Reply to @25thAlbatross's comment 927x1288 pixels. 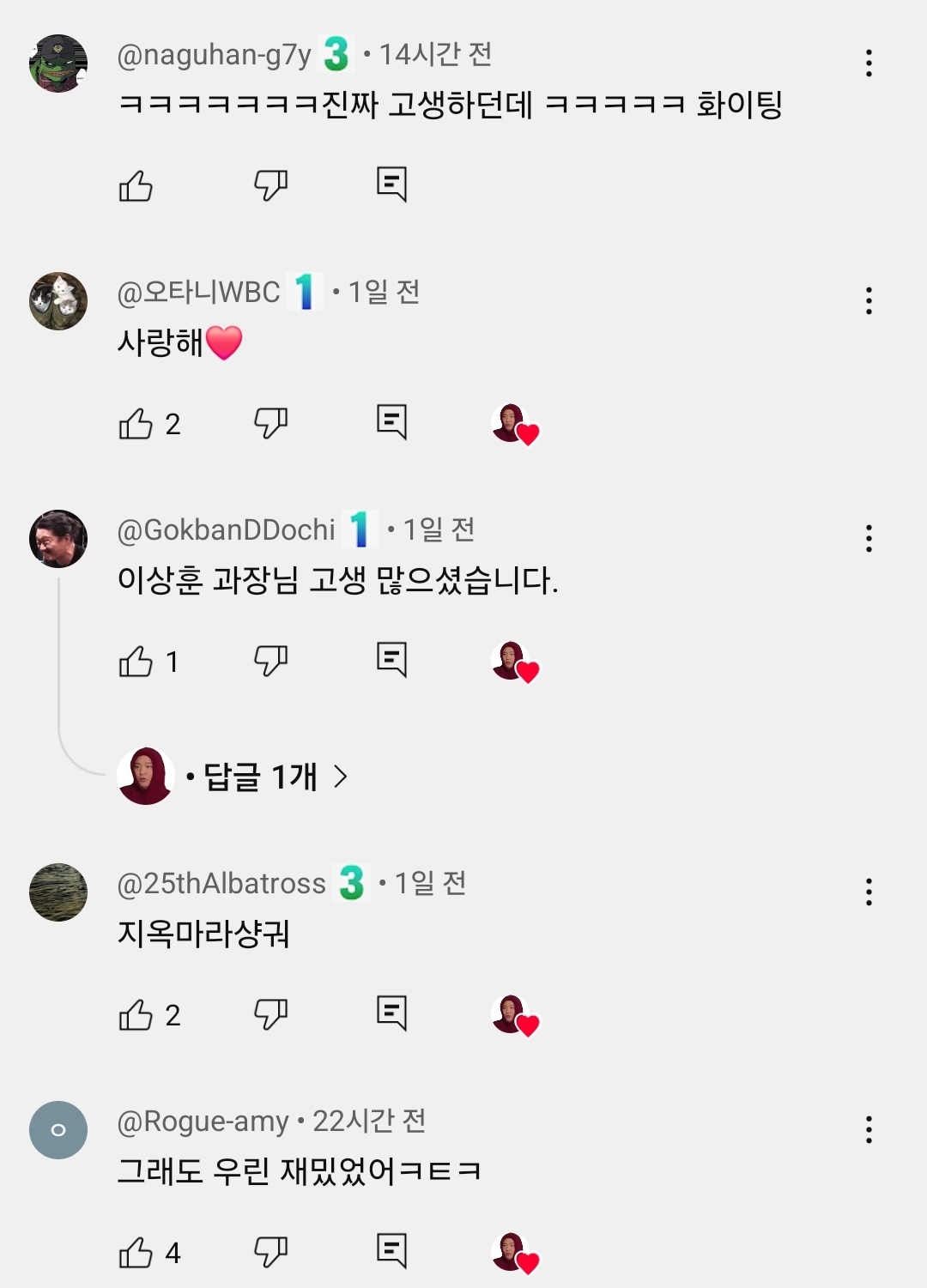[x=391, y=1013]
